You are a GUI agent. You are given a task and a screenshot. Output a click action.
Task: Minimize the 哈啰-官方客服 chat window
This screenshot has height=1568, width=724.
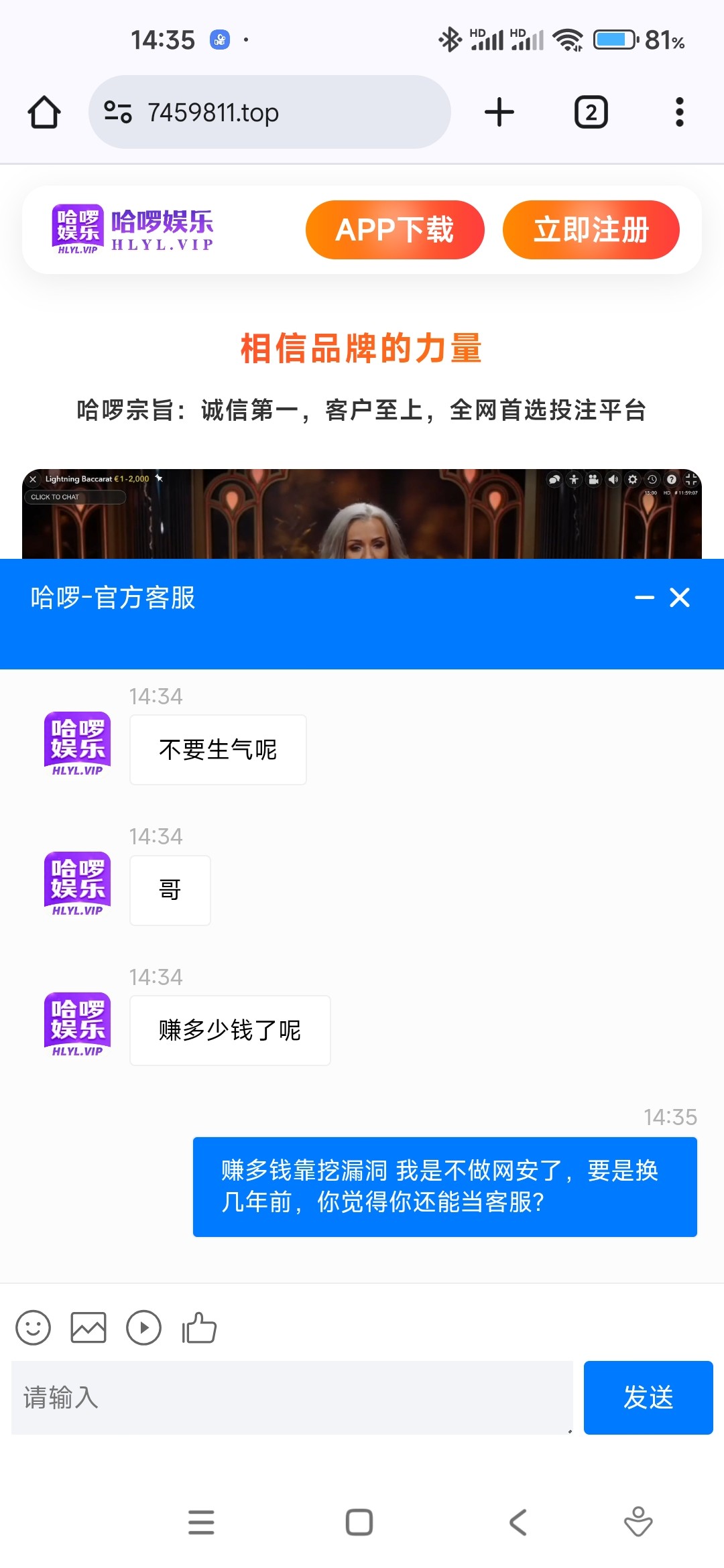646,598
